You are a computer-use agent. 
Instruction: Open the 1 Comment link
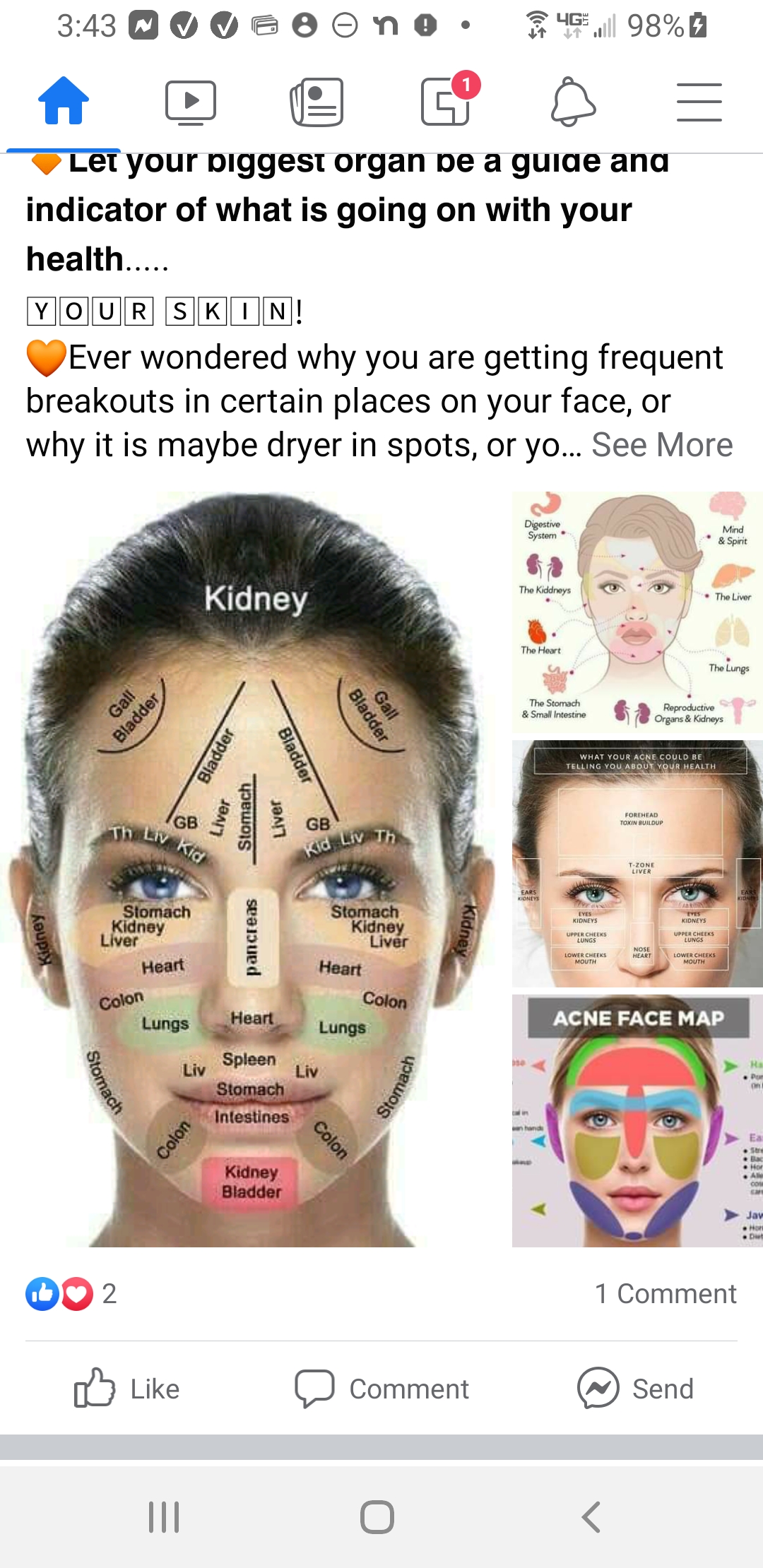[666, 1294]
